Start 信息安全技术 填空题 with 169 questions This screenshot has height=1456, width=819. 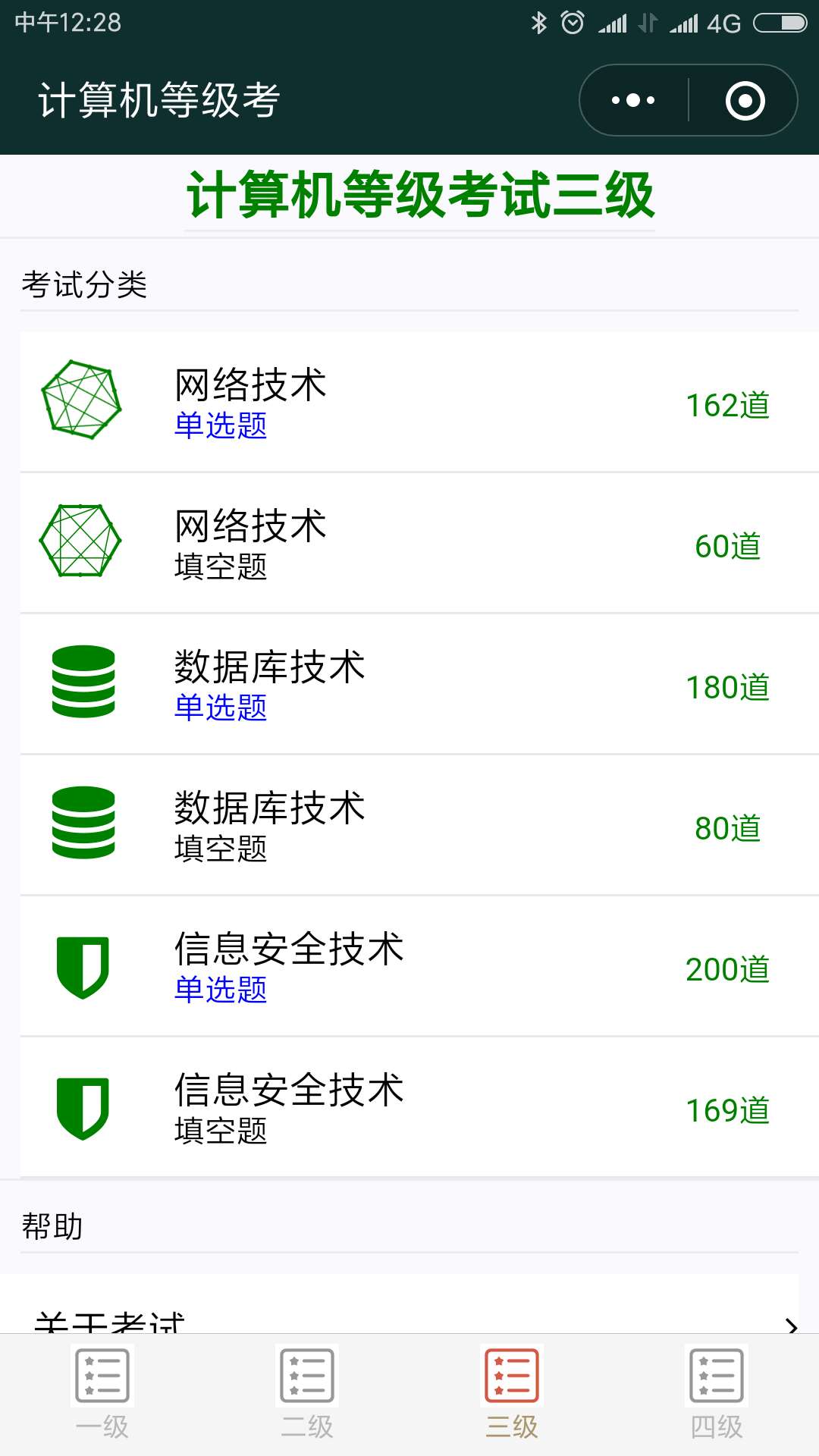(419, 1107)
